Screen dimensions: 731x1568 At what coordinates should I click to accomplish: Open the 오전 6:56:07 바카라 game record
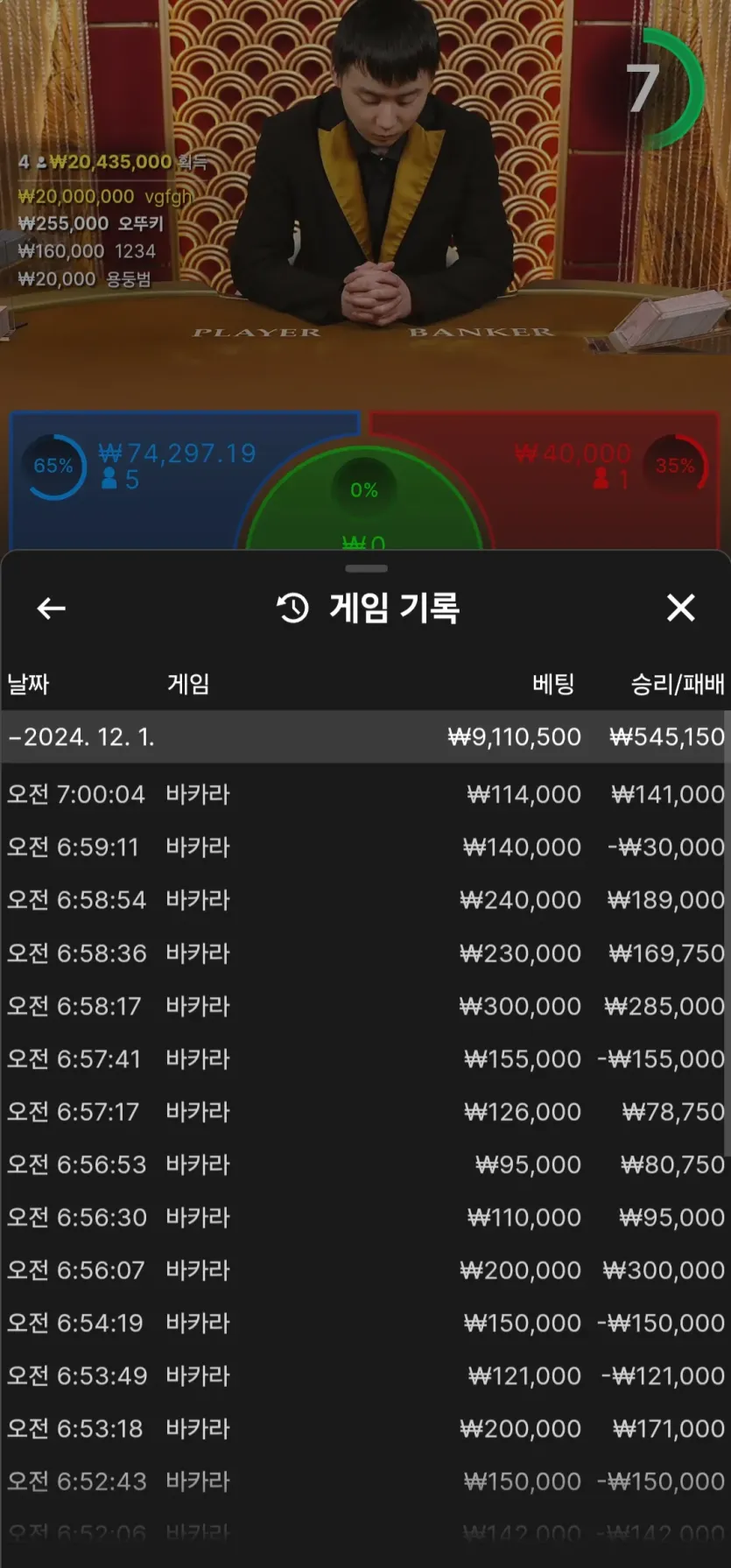[x=365, y=1270]
